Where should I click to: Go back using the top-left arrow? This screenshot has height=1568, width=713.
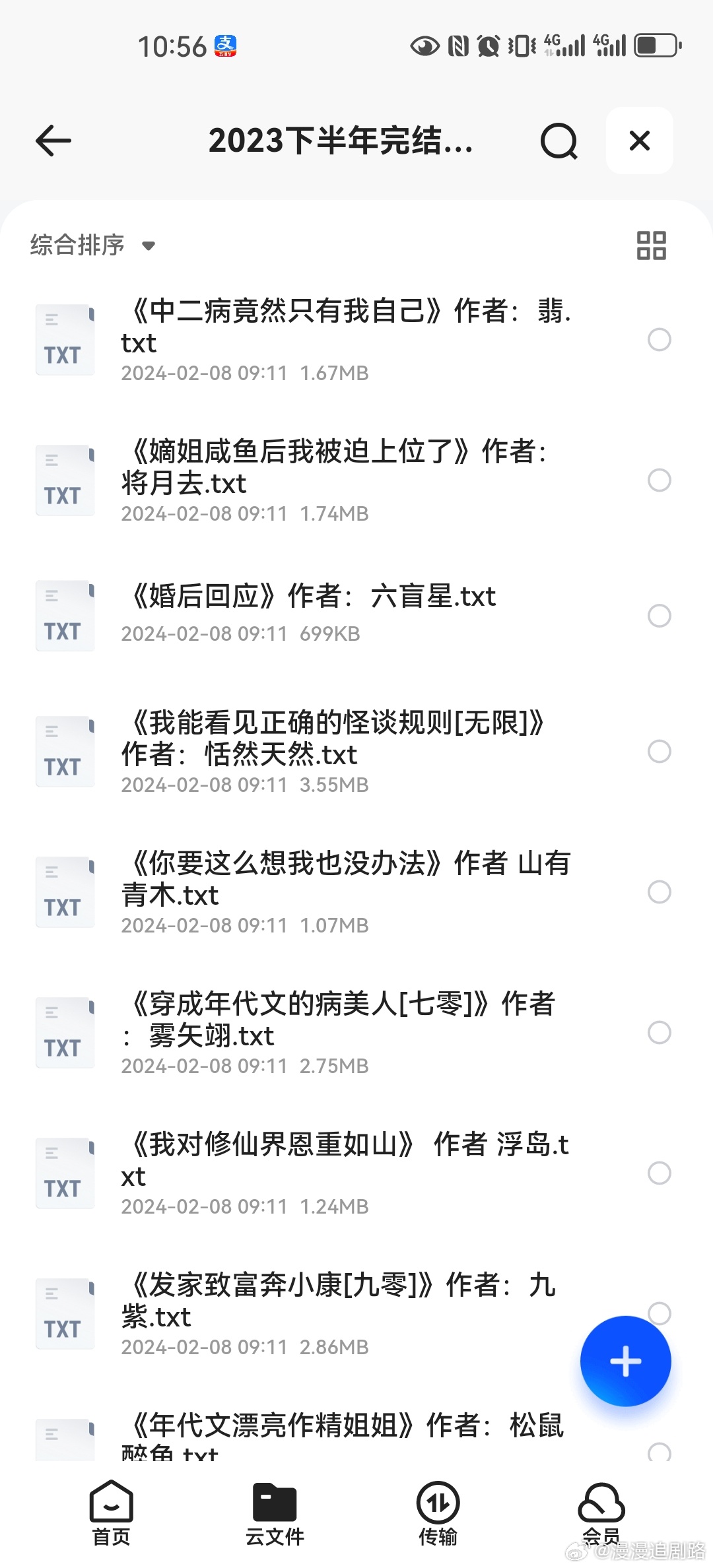(x=53, y=141)
